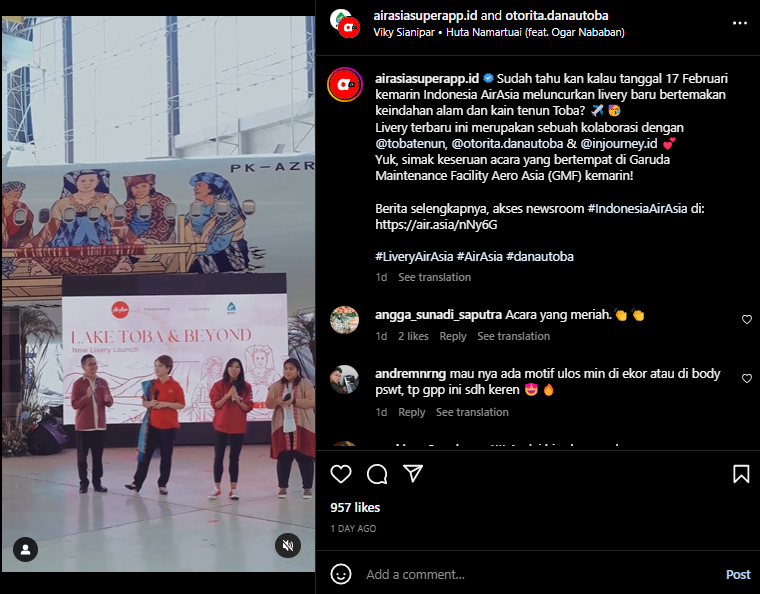The width and height of the screenshot is (760, 594).
Task: Reply to andremnrng's comment
Action: click(x=412, y=412)
